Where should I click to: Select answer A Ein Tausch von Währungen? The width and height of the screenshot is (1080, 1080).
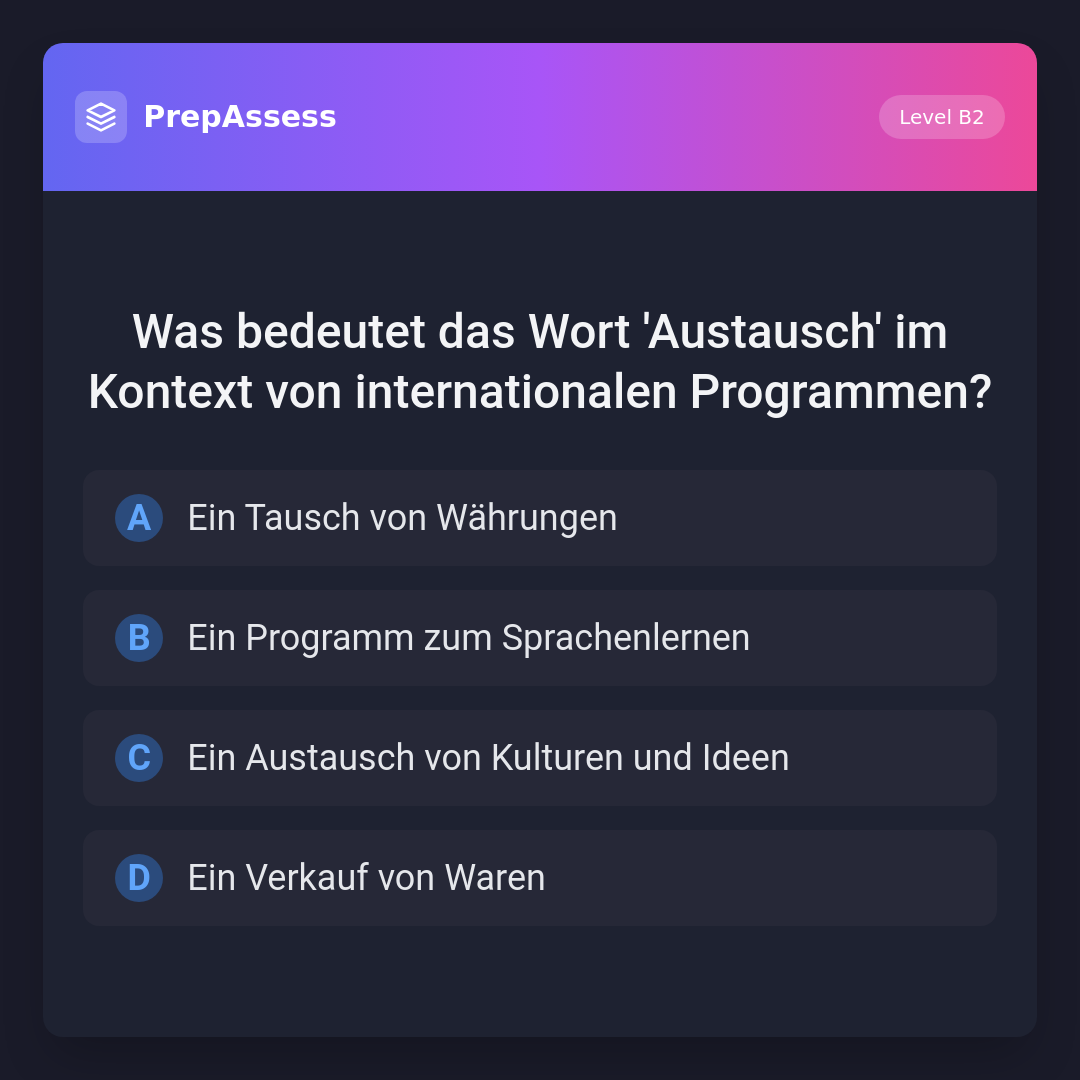[x=540, y=518]
